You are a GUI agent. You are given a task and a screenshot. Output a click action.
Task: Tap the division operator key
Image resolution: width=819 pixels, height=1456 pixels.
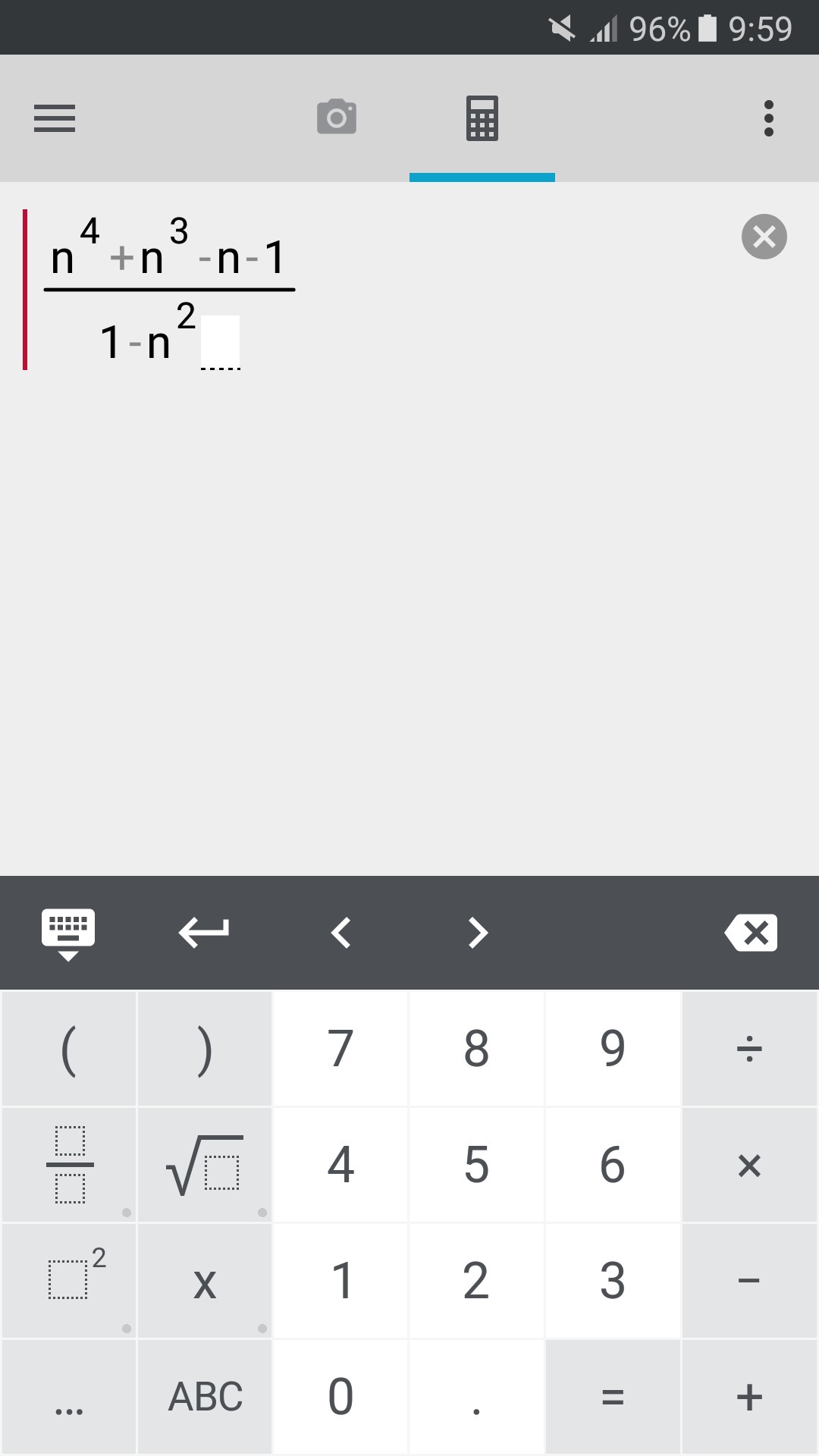(x=749, y=1049)
